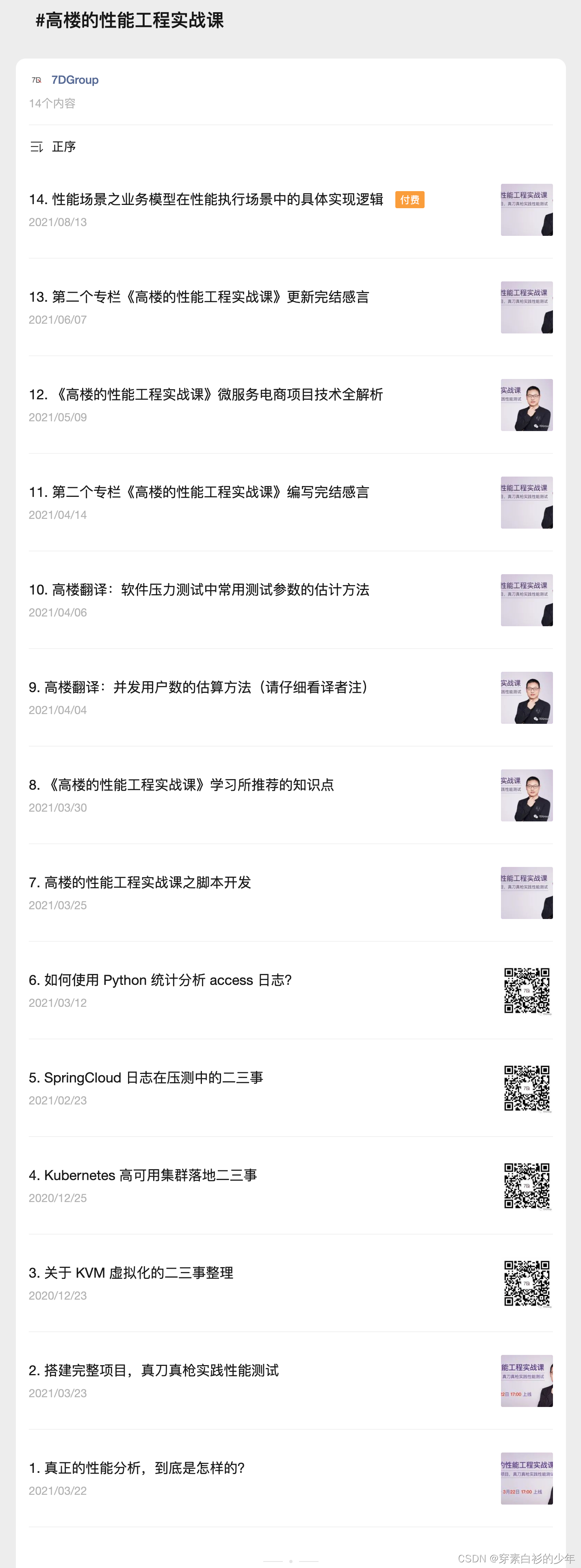Image resolution: width=581 pixels, height=1568 pixels.
Task: Open article 6 Python 统计分析 access 日志
Action: (x=160, y=980)
